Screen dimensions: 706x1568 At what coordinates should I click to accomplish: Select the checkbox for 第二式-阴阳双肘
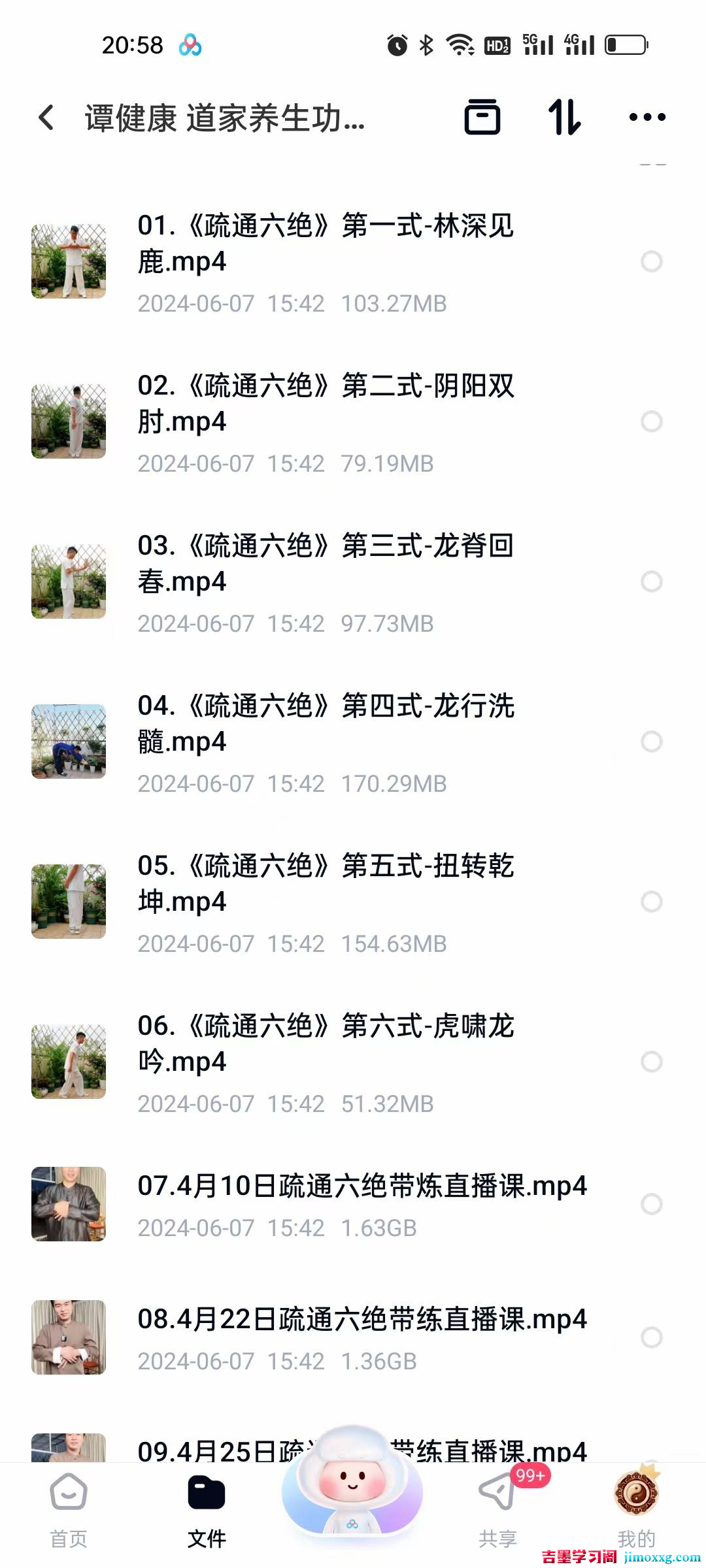tap(652, 421)
